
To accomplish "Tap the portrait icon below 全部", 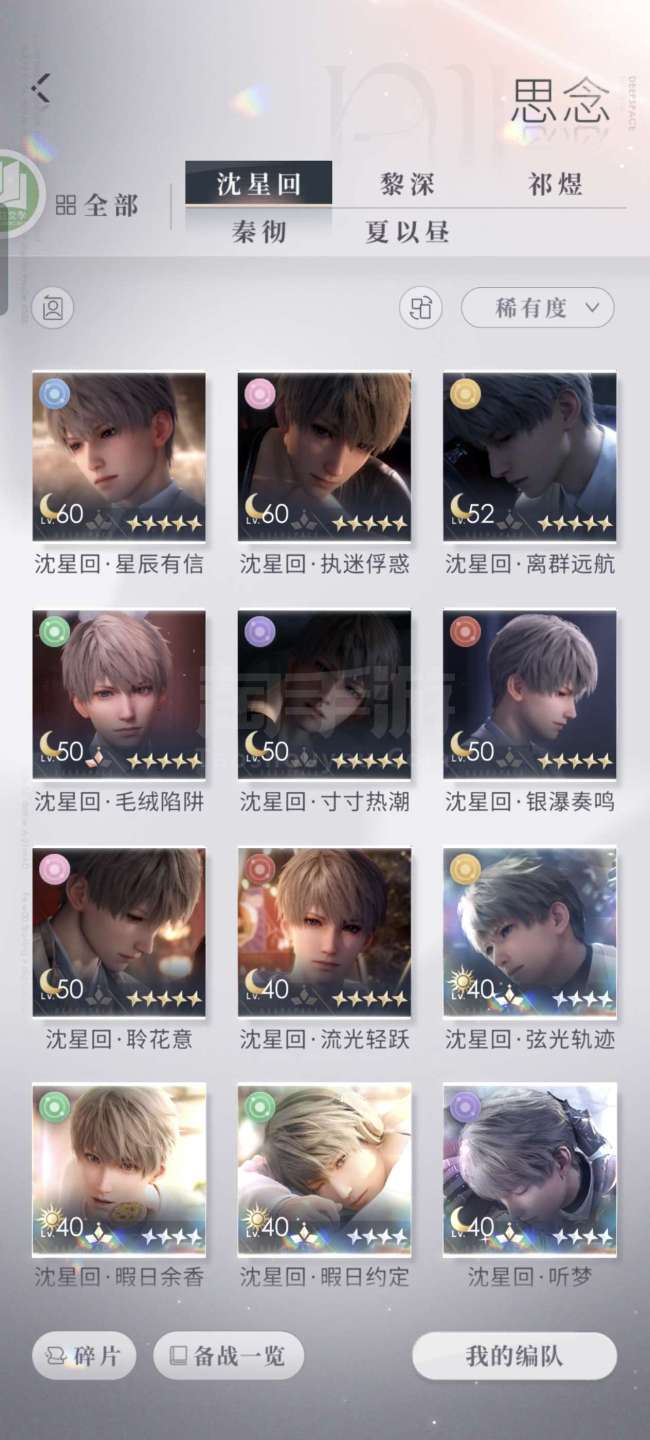I will click(x=53, y=307).
